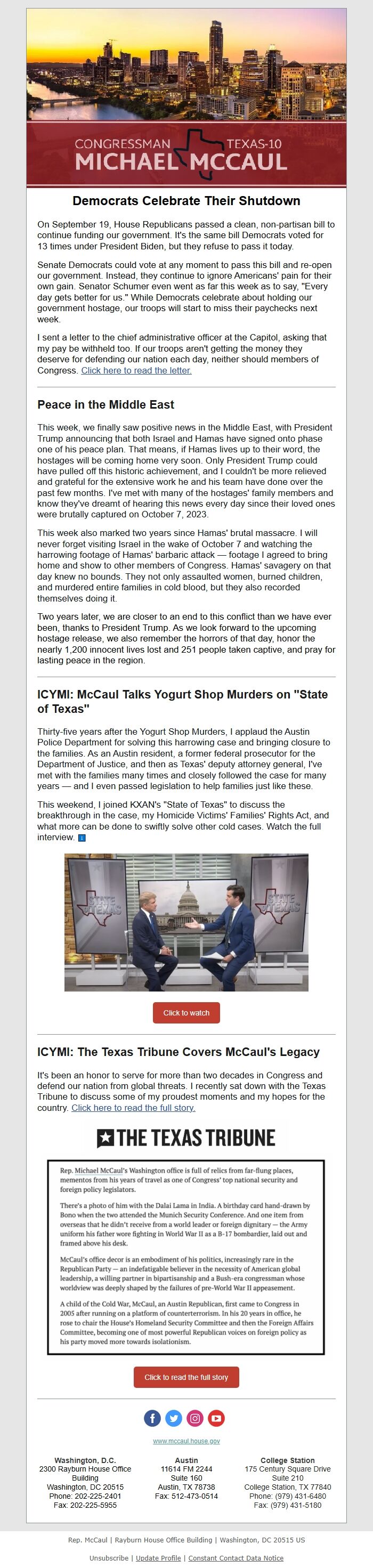Unsubscribe from this newsletter

tap(109, 1558)
